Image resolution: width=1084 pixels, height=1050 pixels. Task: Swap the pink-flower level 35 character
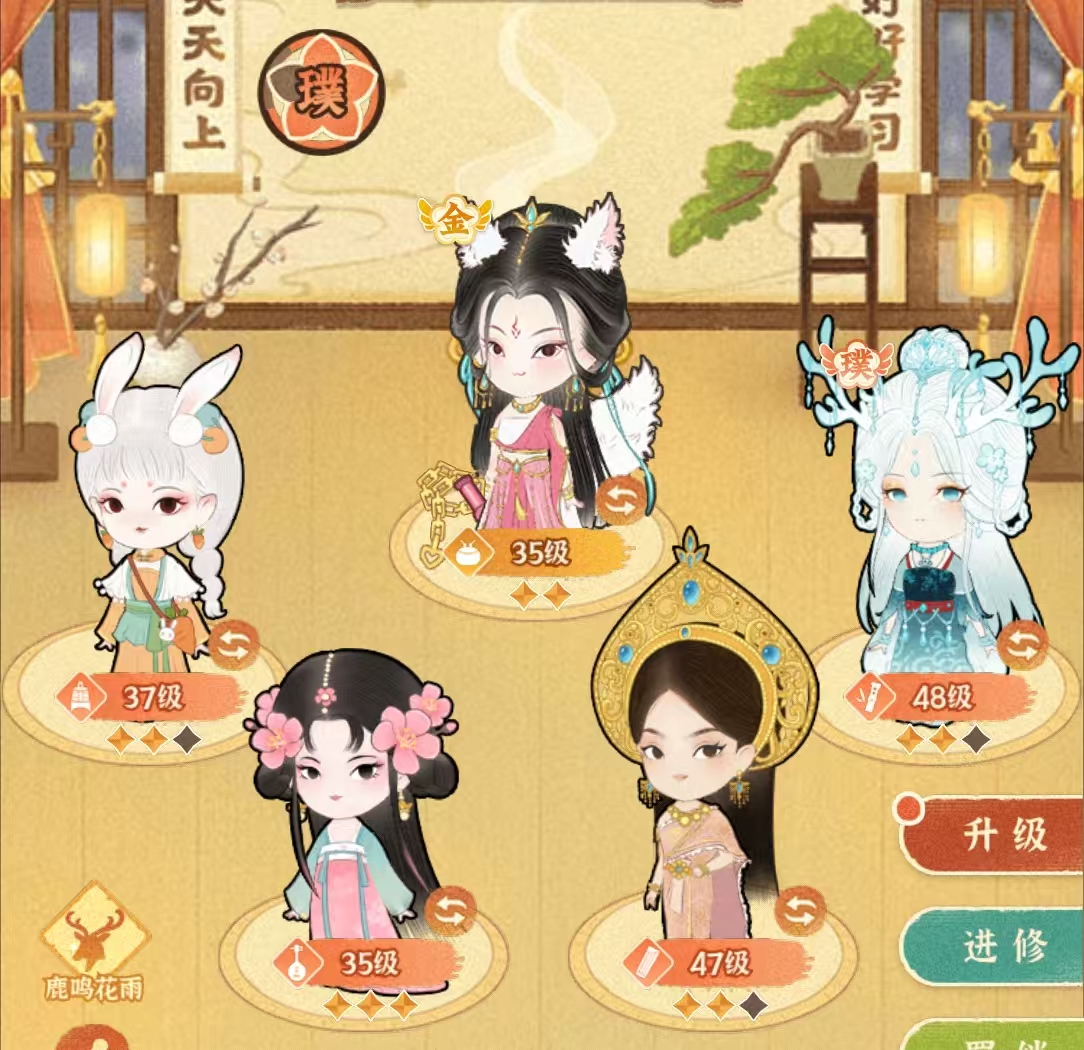coord(450,910)
